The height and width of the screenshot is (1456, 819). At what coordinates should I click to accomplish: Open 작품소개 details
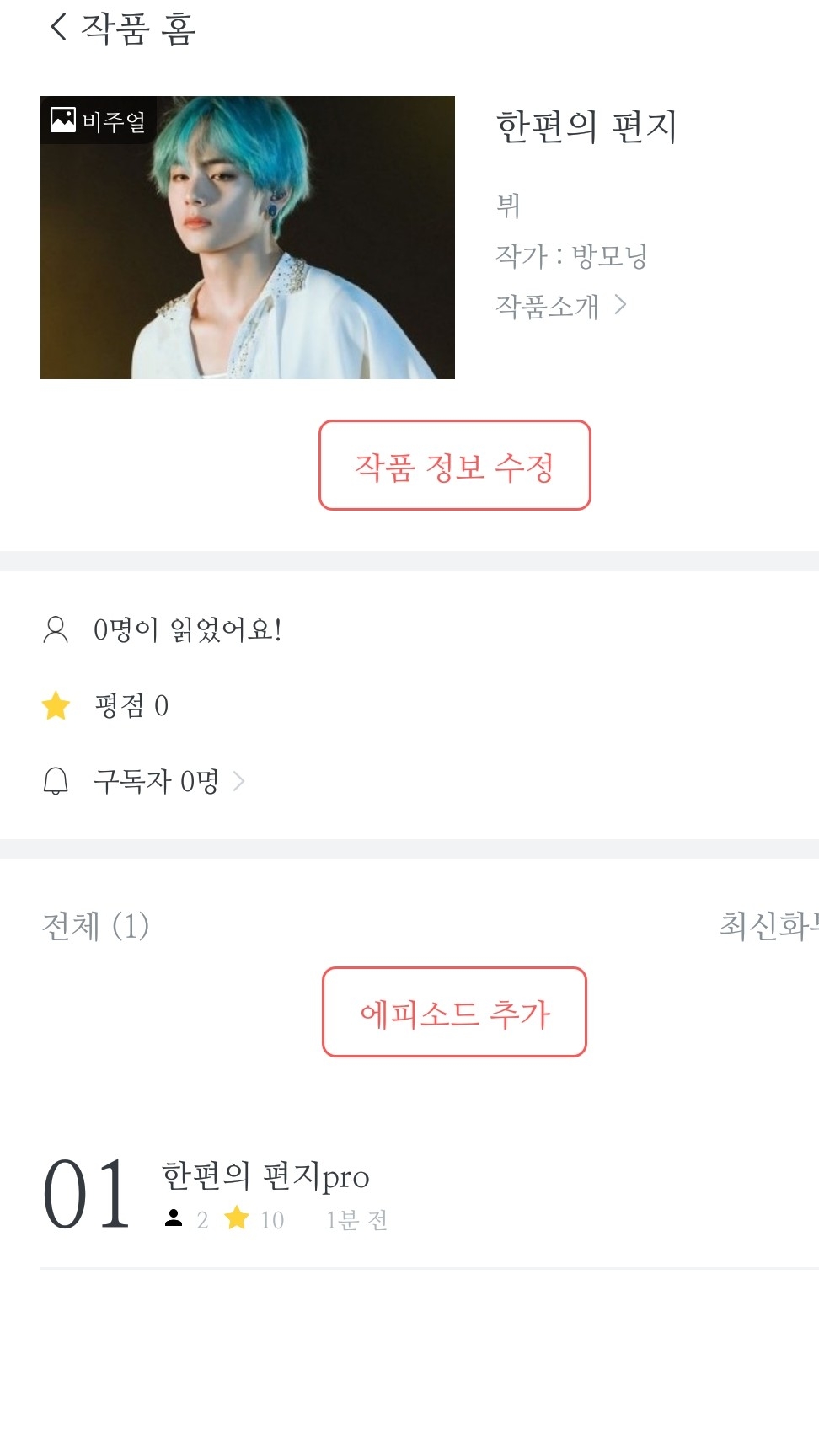tap(560, 305)
